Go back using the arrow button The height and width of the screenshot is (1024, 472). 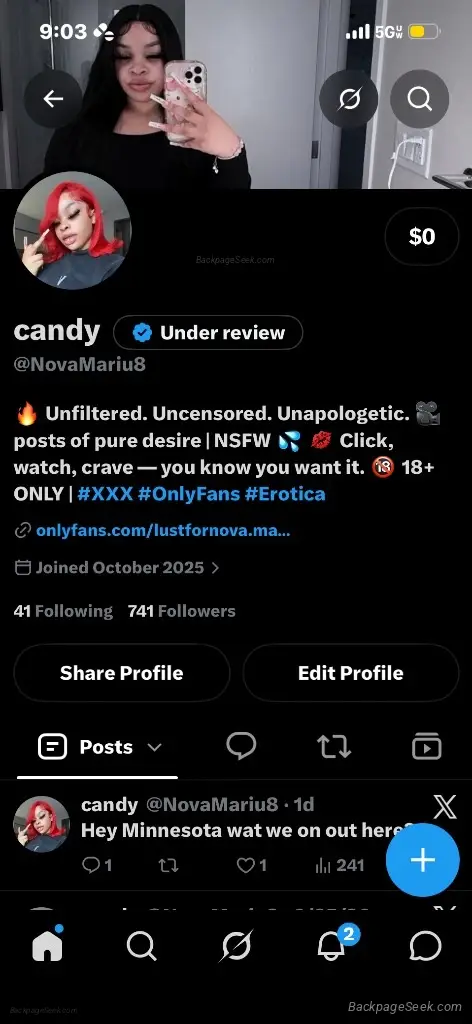(53, 99)
